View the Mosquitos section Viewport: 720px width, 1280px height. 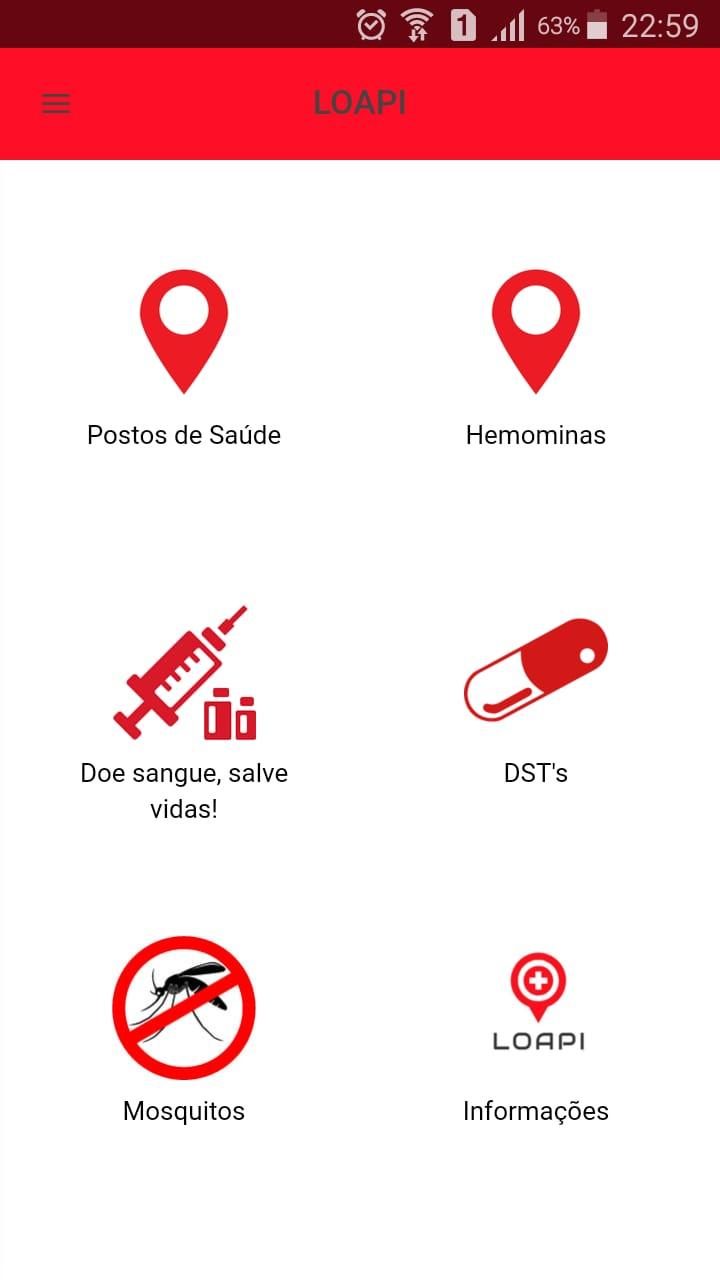[184, 1030]
